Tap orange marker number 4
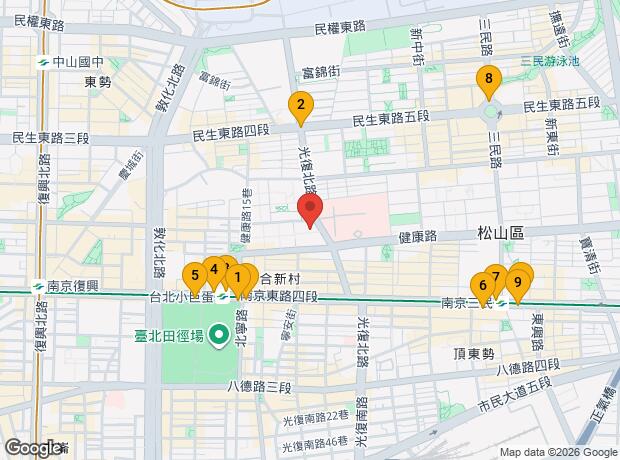 pyautogui.click(x=214, y=271)
